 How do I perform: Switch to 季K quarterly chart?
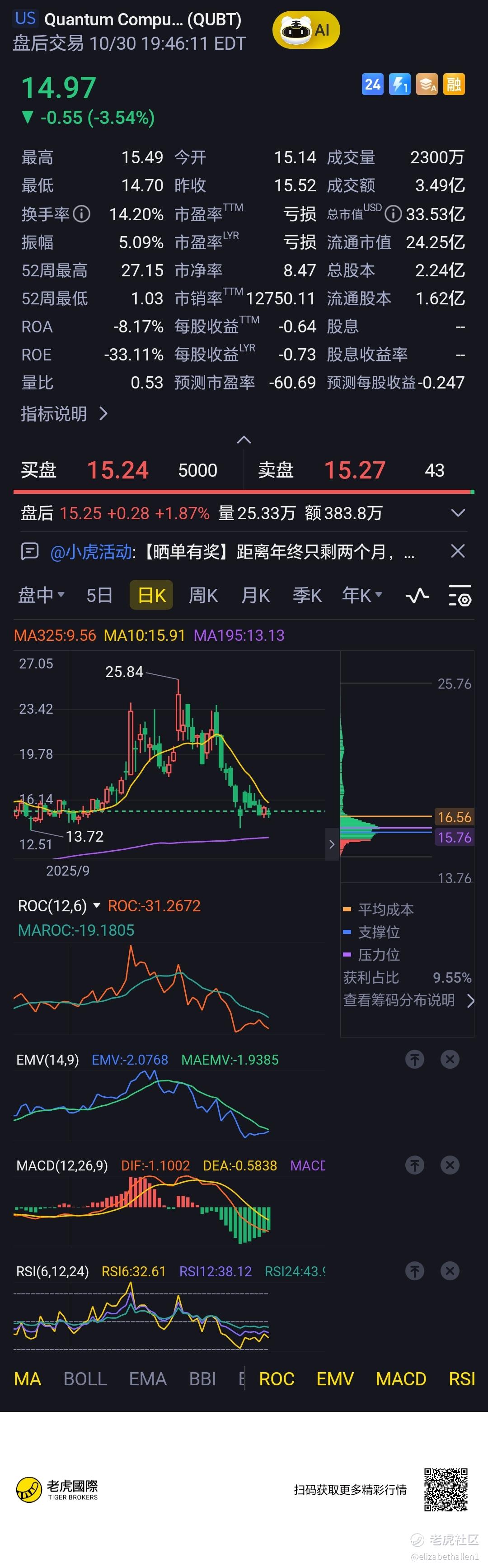(307, 595)
